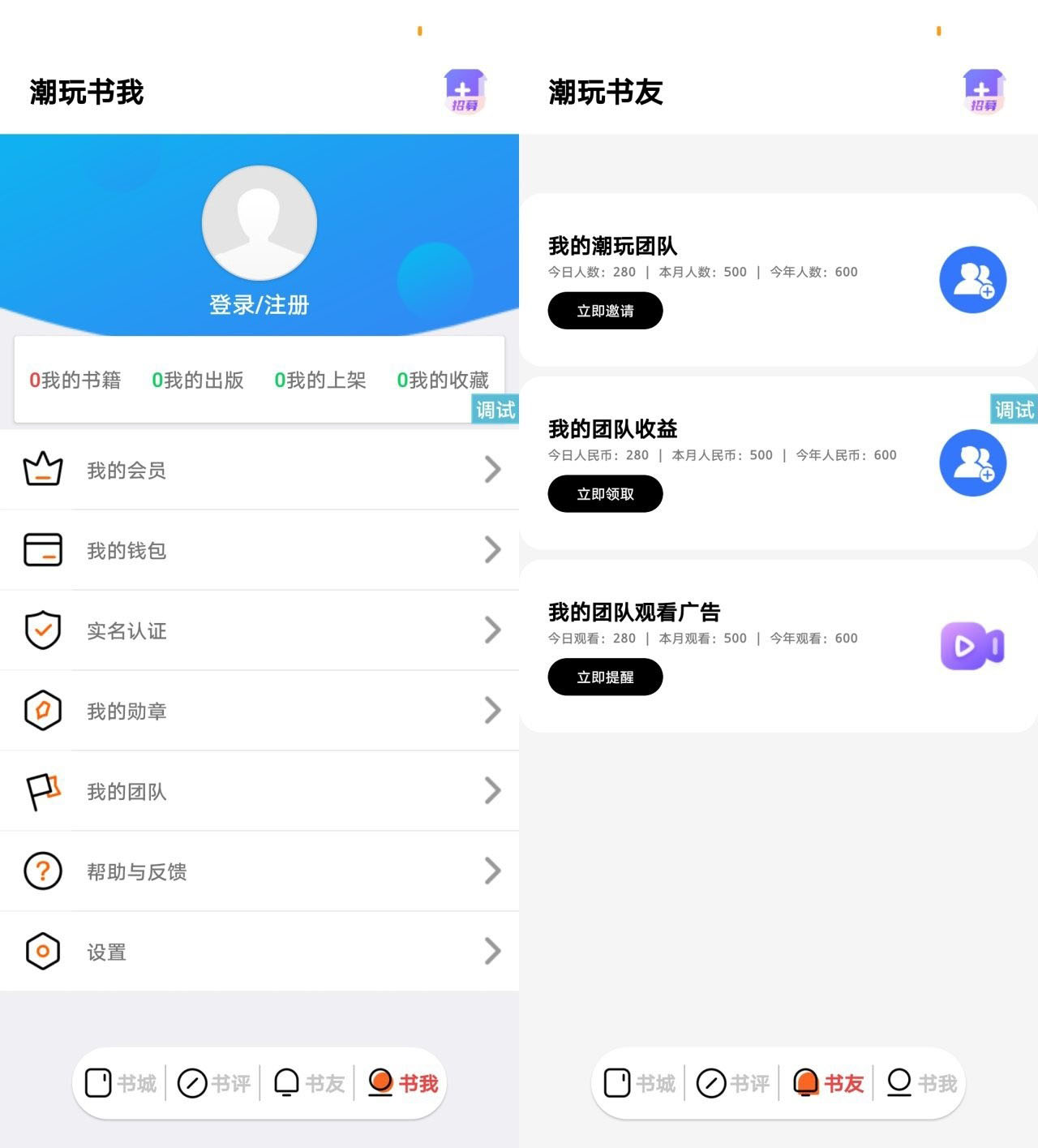The width and height of the screenshot is (1038, 1148).
Task: Open 我的钱包
Action: [259, 550]
